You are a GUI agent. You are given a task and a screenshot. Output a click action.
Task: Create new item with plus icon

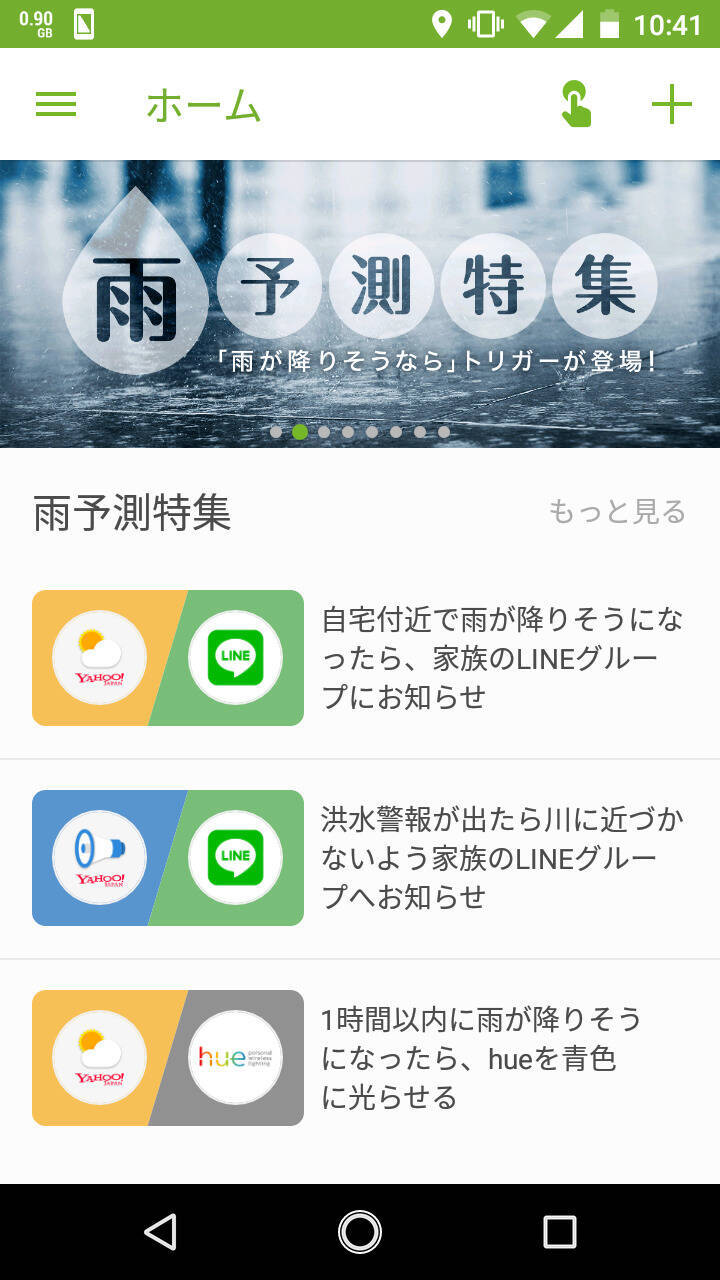pos(671,104)
